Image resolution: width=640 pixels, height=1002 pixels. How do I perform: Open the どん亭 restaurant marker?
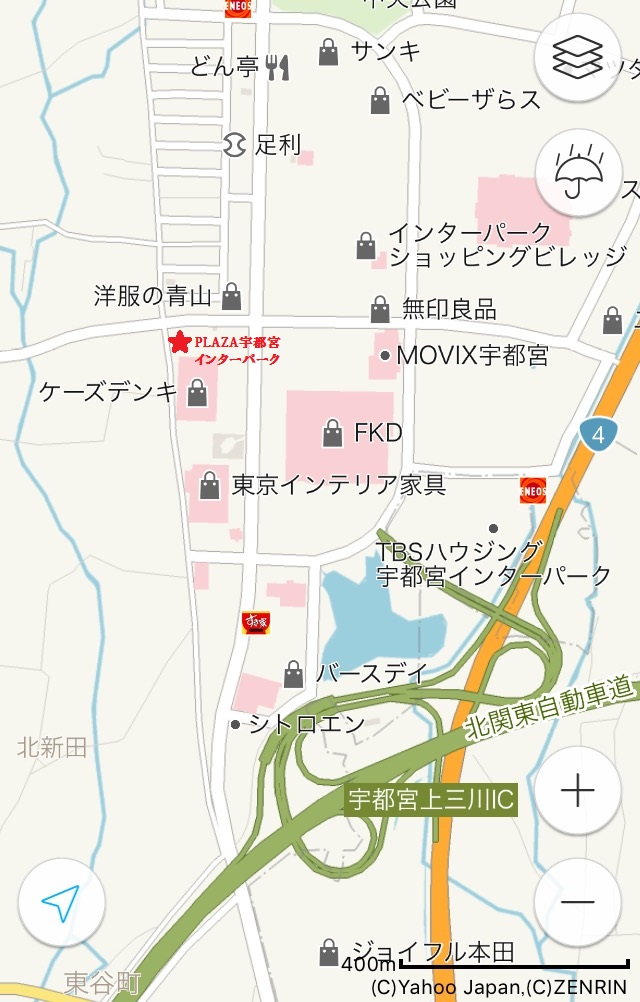277,67
